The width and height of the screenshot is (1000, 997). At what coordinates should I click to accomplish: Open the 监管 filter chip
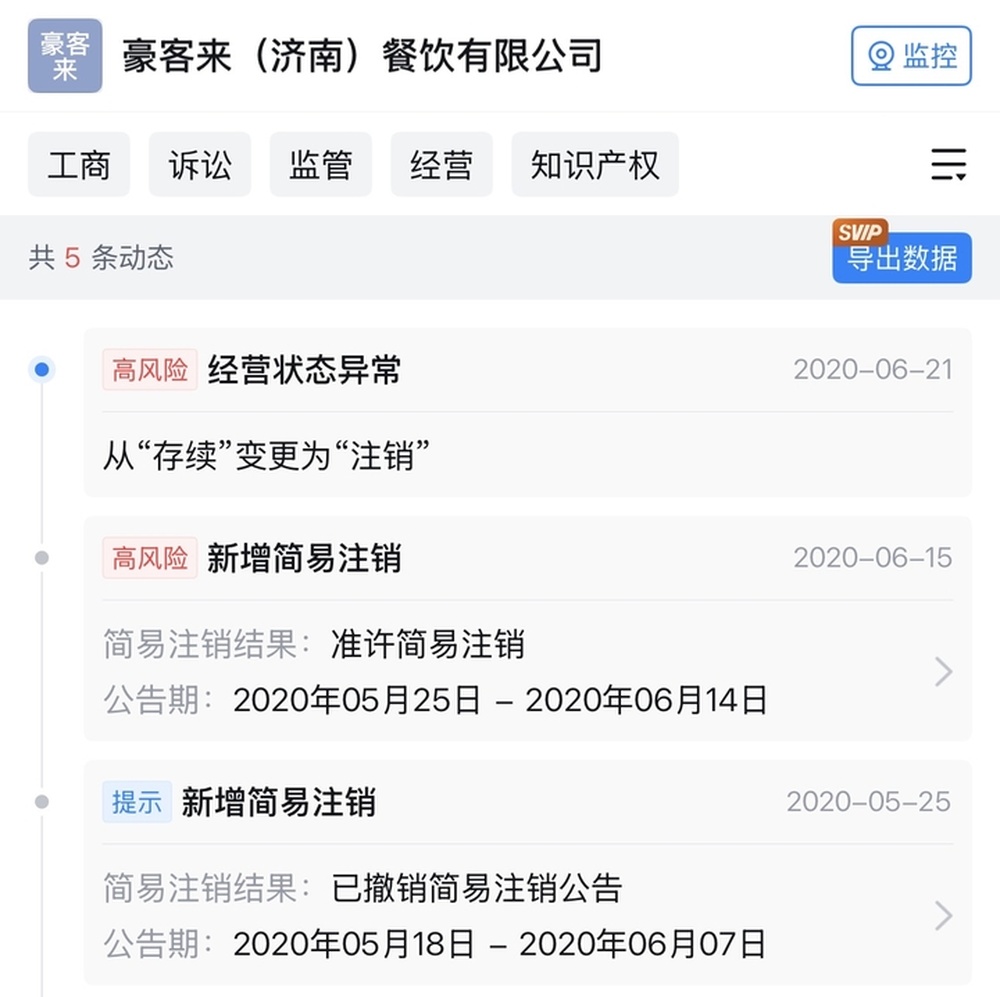pyautogui.click(x=321, y=165)
